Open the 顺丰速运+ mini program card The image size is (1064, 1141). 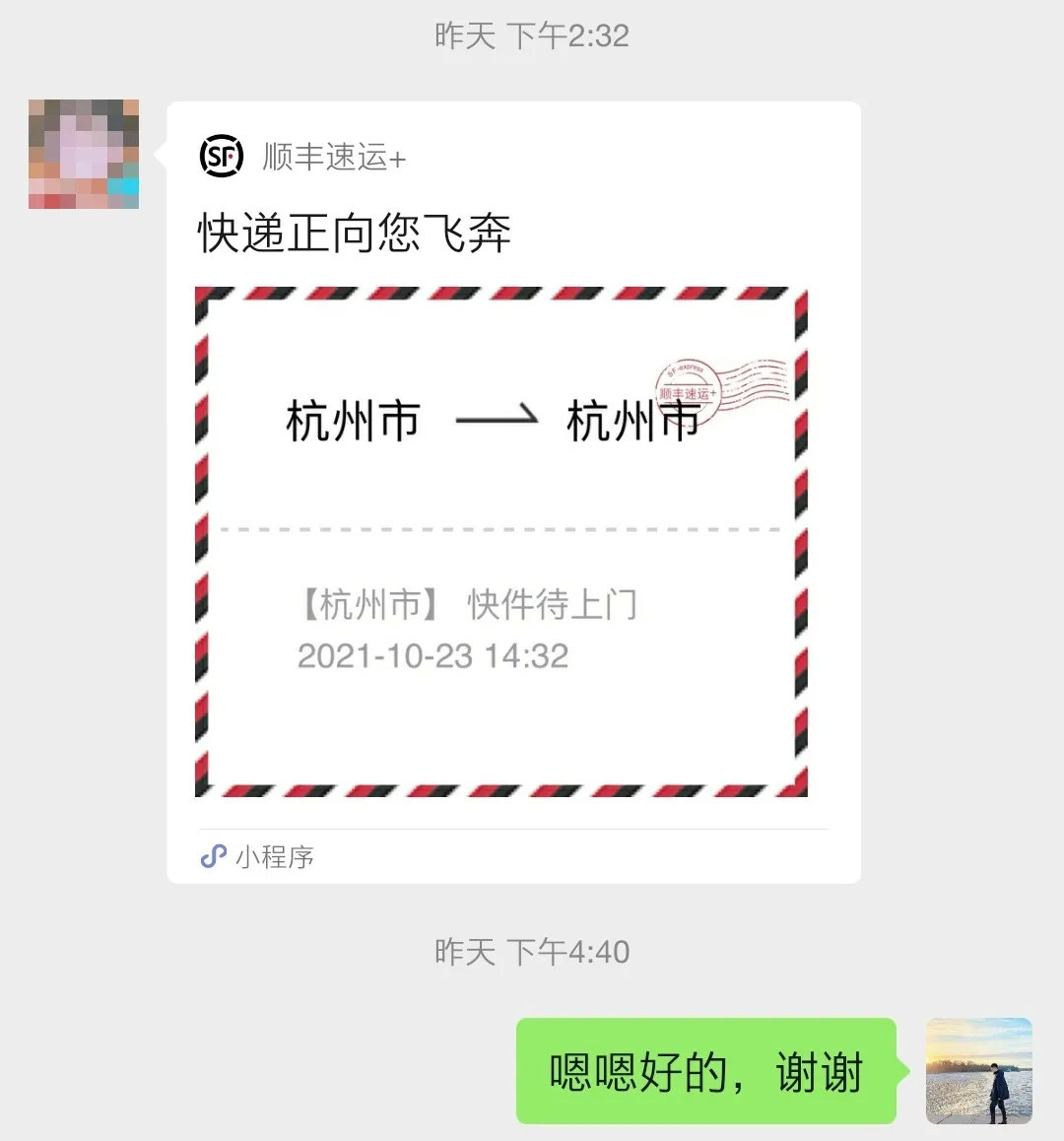pyautogui.click(x=512, y=493)
